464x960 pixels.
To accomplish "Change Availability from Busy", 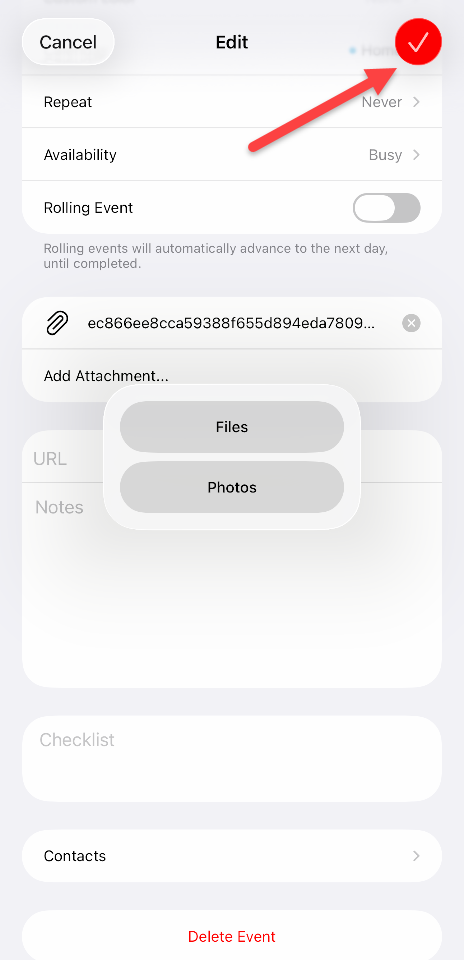I will pos(231,155).
